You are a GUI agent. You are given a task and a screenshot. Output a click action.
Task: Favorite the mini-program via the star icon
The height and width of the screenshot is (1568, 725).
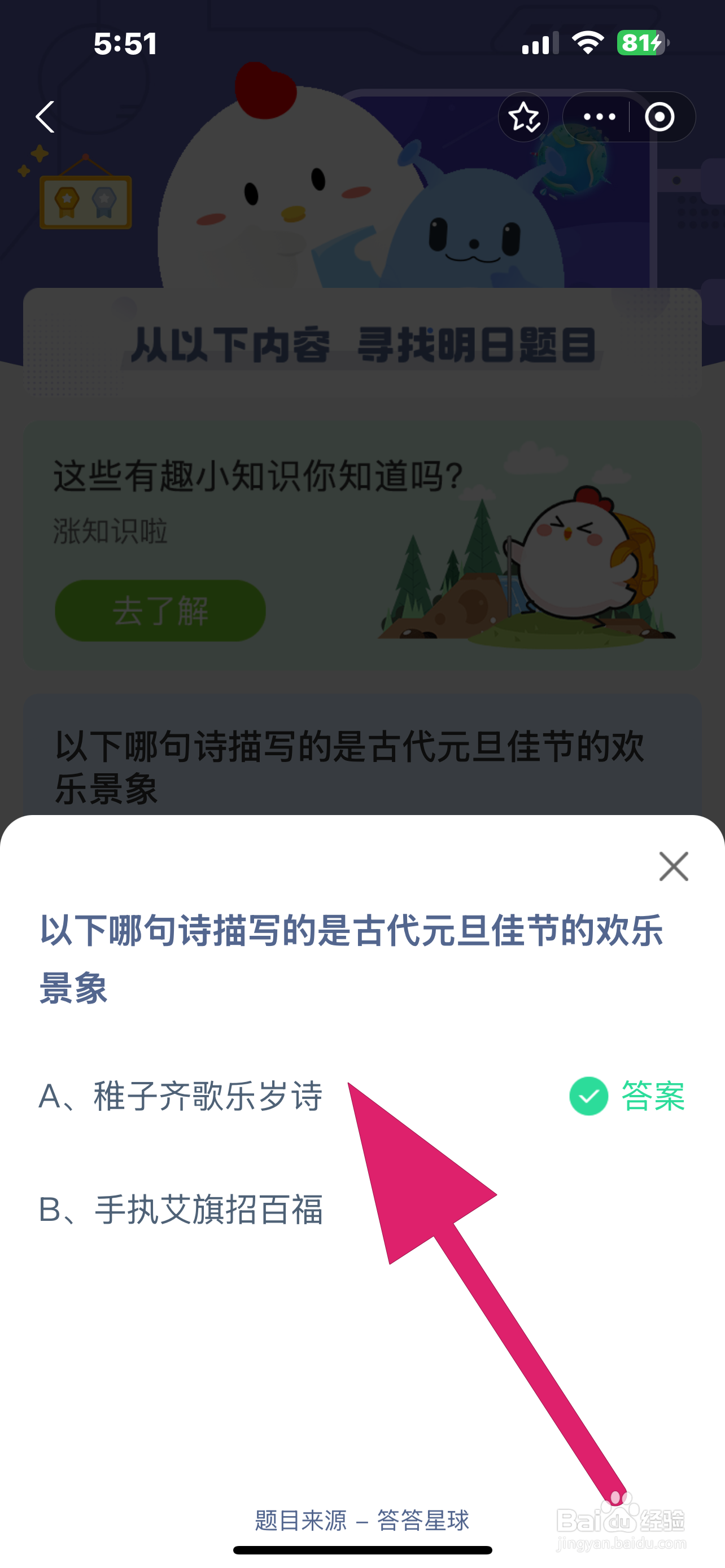[523, 117]
